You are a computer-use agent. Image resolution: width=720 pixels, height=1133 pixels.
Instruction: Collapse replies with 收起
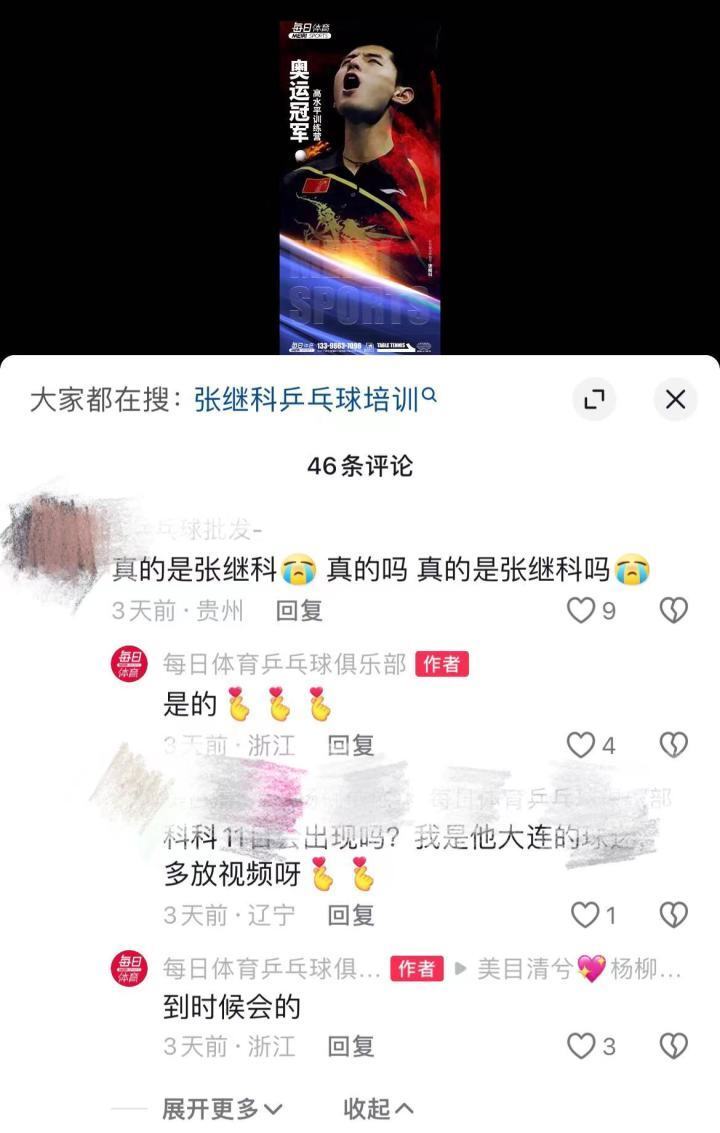coord(378,1108)
